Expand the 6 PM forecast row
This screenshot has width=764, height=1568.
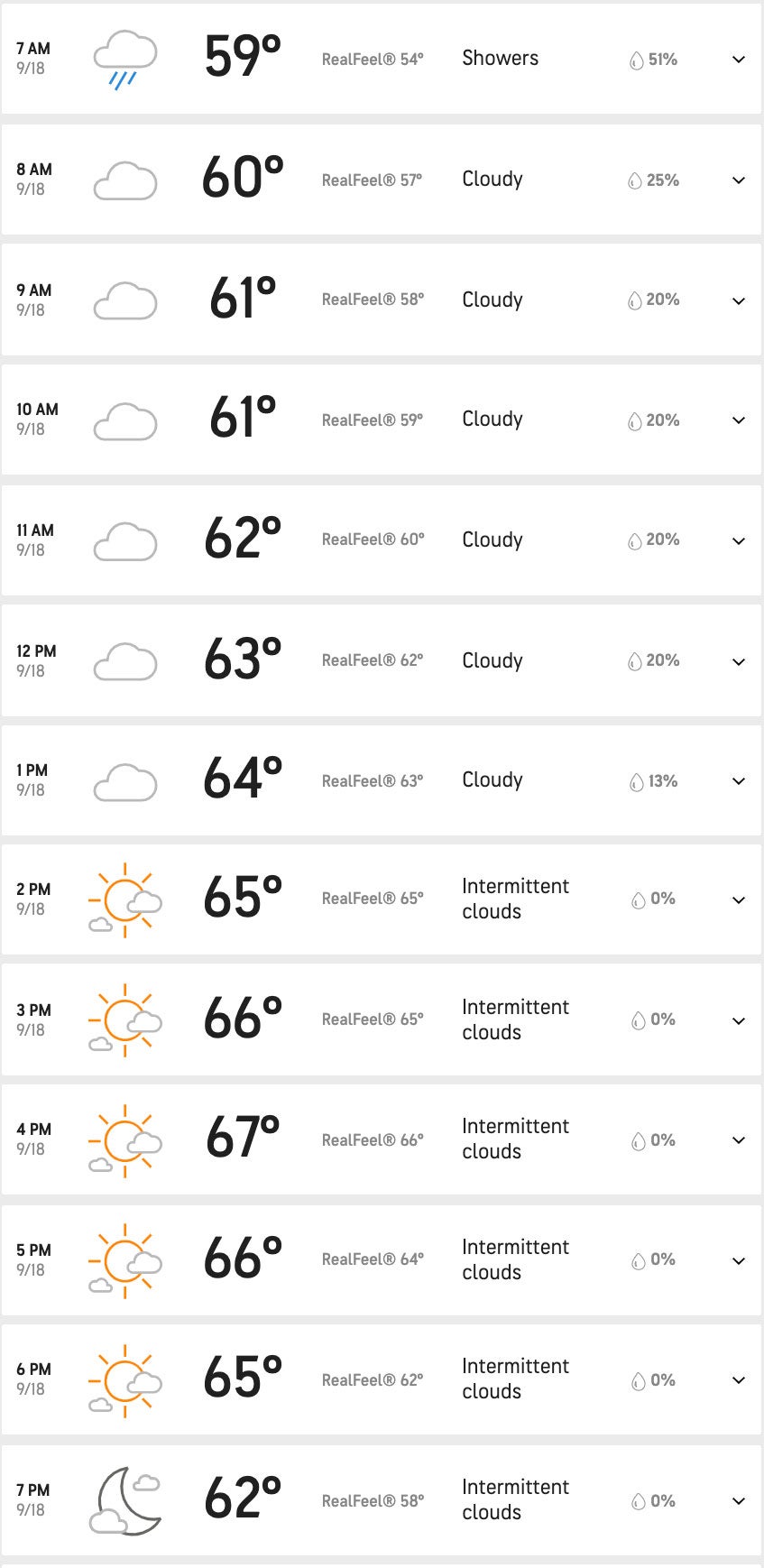739,1380
